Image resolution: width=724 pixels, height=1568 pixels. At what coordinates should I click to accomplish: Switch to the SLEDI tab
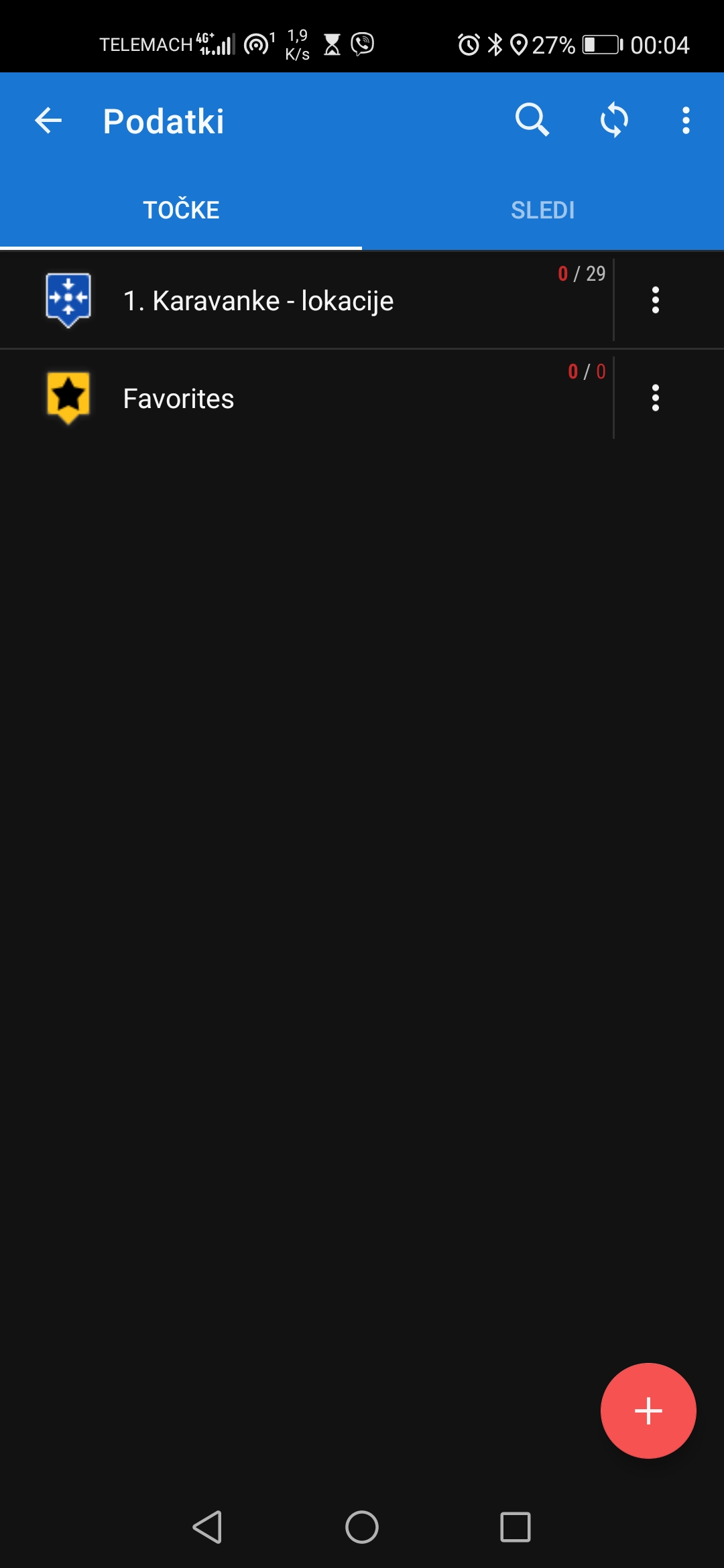542,210
